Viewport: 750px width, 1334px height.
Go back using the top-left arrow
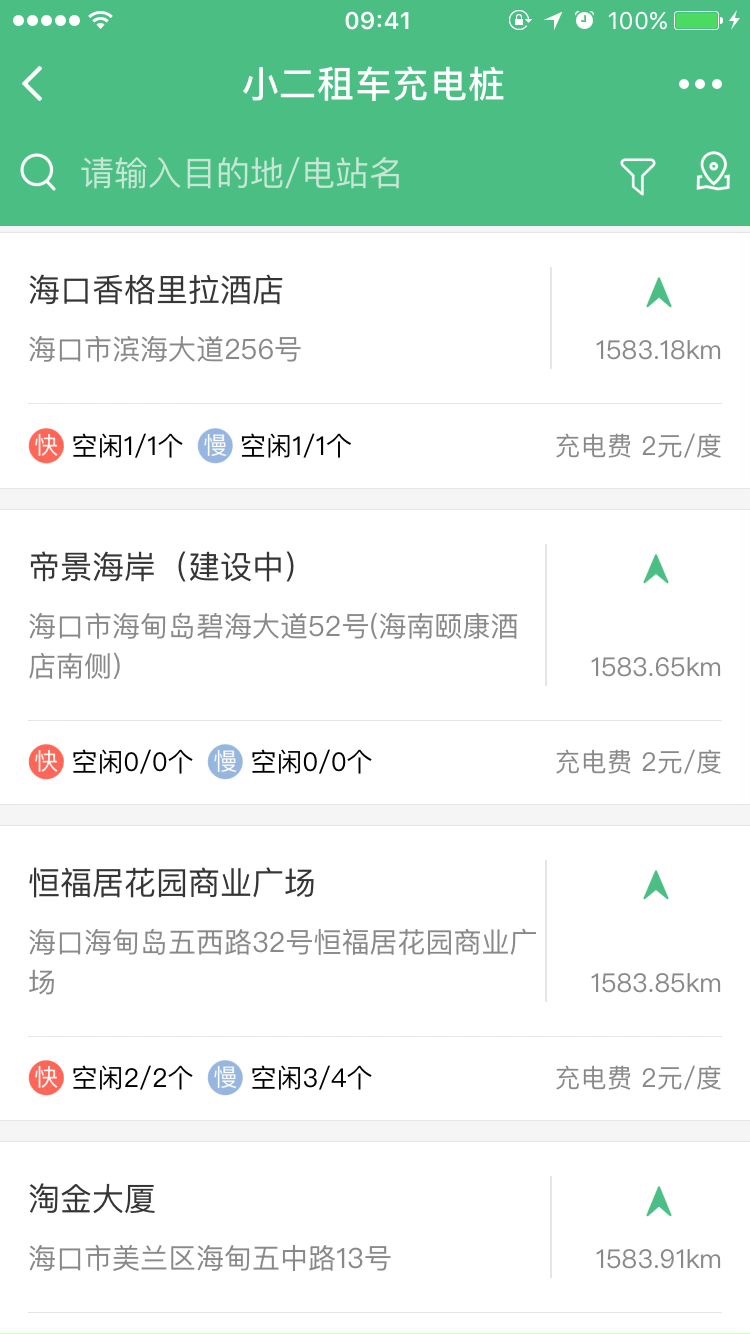[x=33, y=84]
